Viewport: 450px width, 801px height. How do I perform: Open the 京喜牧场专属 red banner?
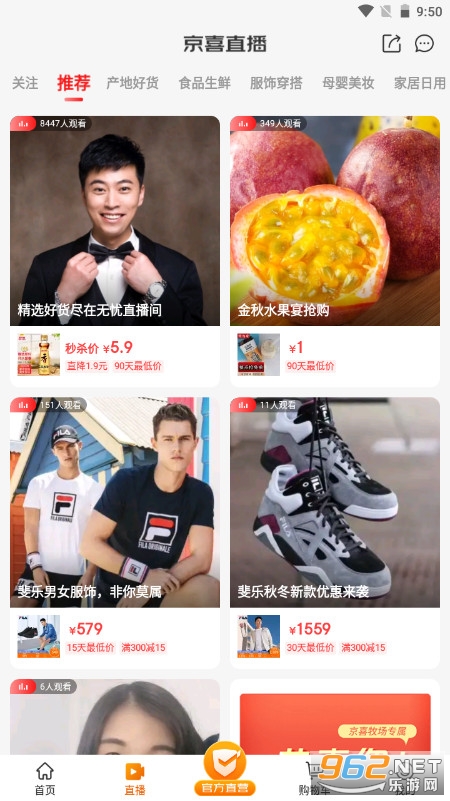(335, 724)
